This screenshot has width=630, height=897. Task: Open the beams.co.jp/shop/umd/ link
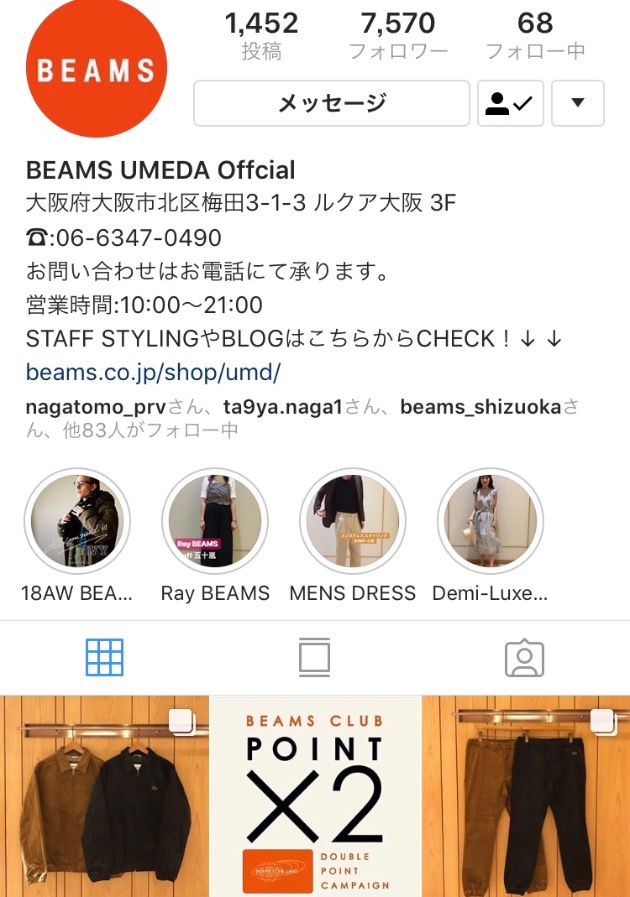pyautogui.click(x=153, y=373)
